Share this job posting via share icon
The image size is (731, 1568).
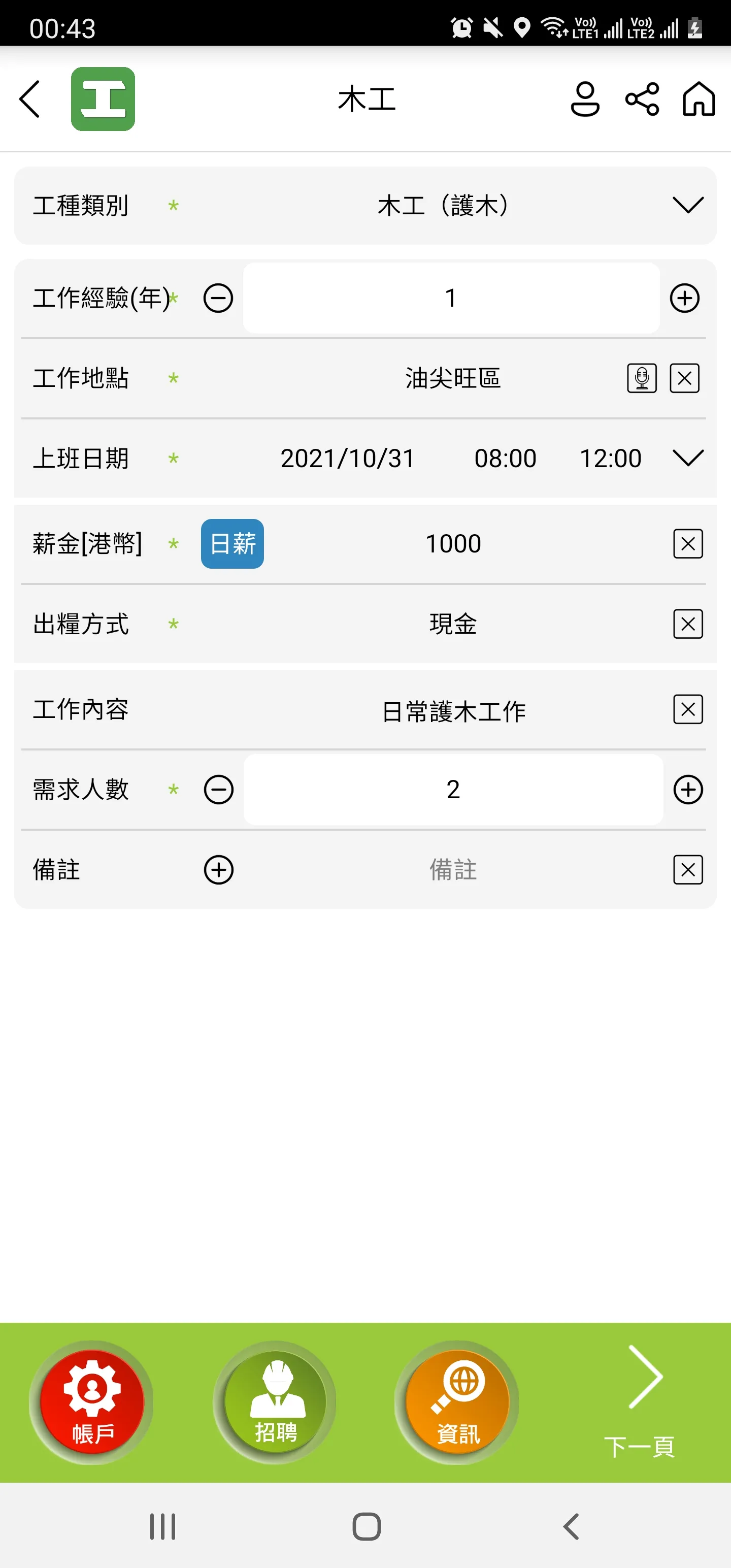pyautogui.click(x=642, y=100)
